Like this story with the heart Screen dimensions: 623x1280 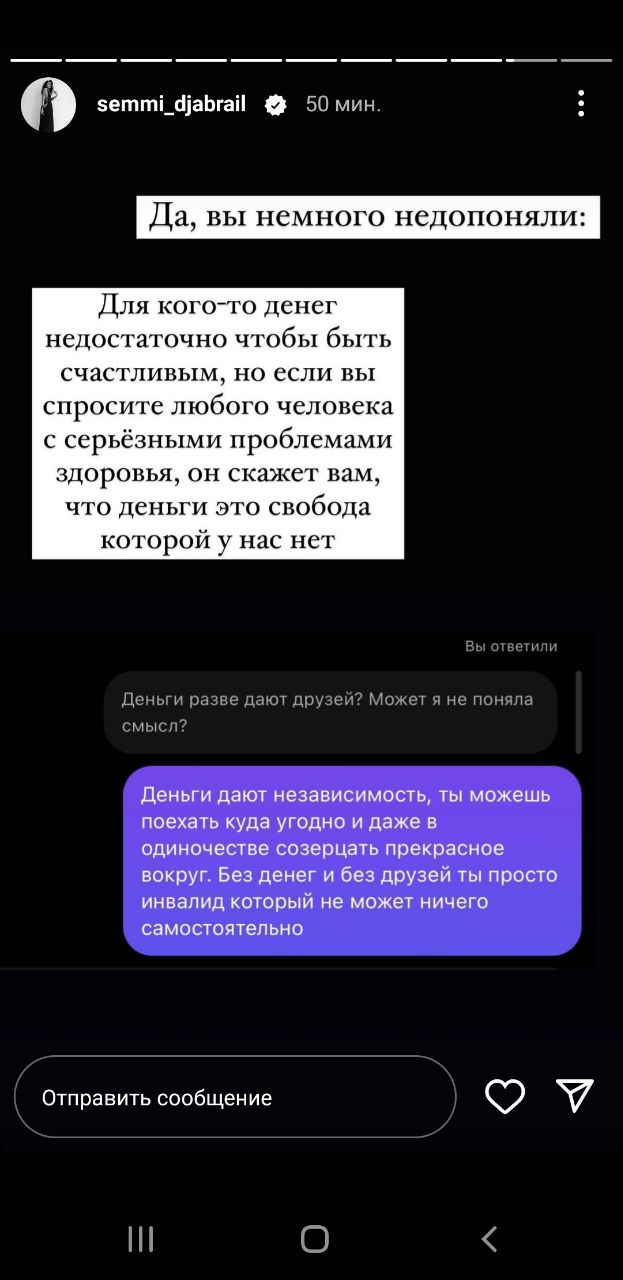coord(505,1097)
